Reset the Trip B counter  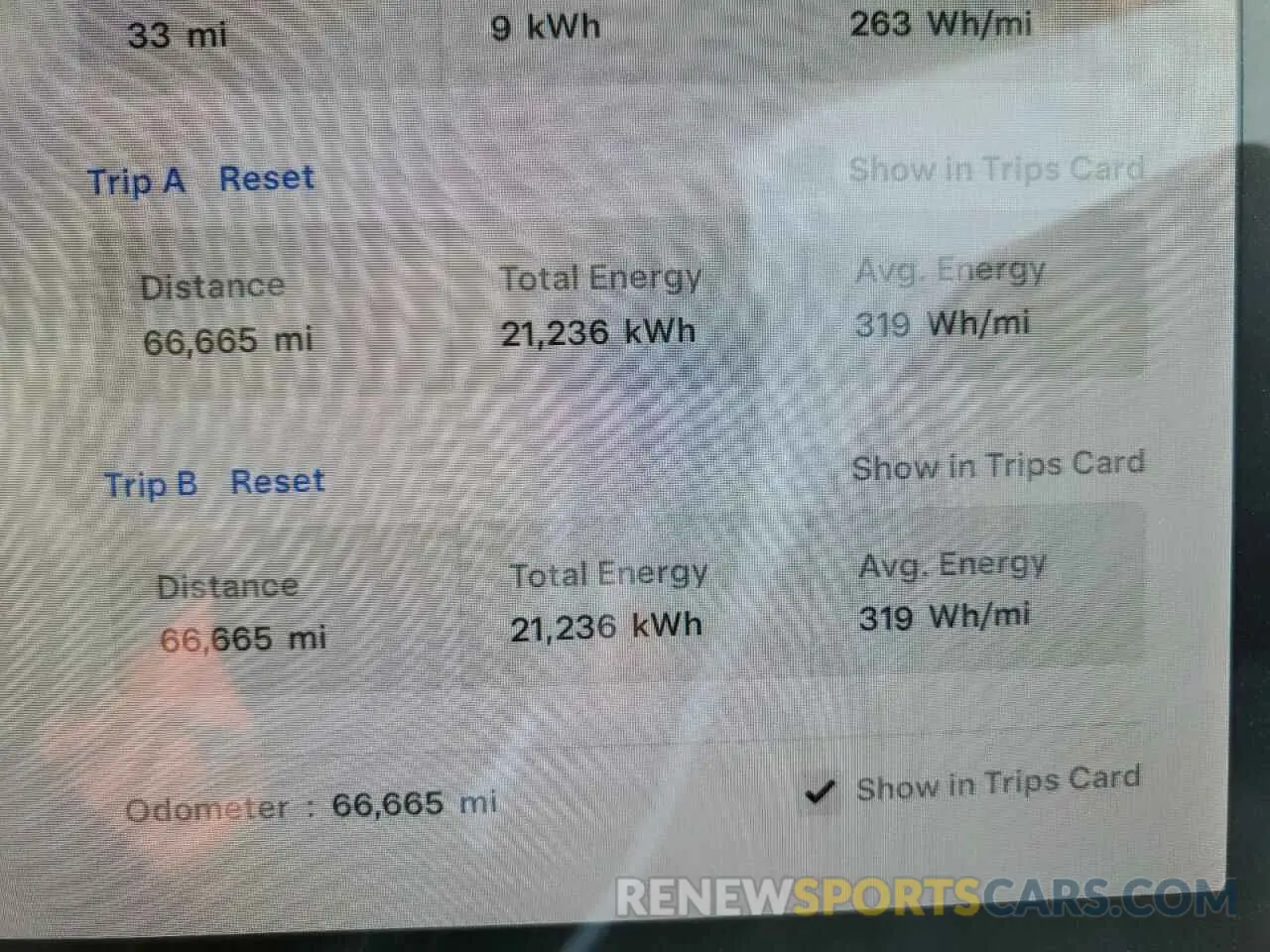click(277, 482)
